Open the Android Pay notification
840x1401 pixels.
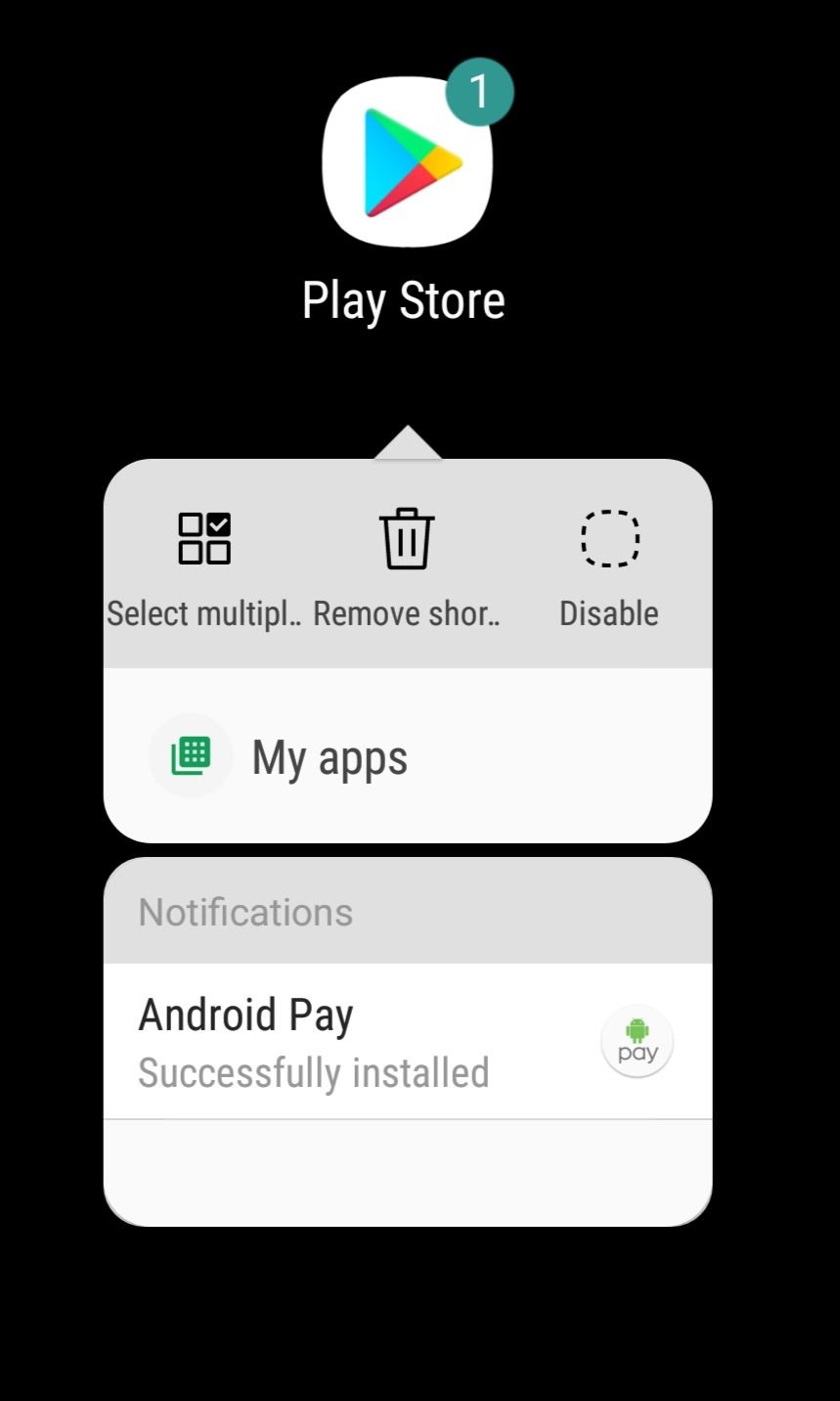point(391,1041)
